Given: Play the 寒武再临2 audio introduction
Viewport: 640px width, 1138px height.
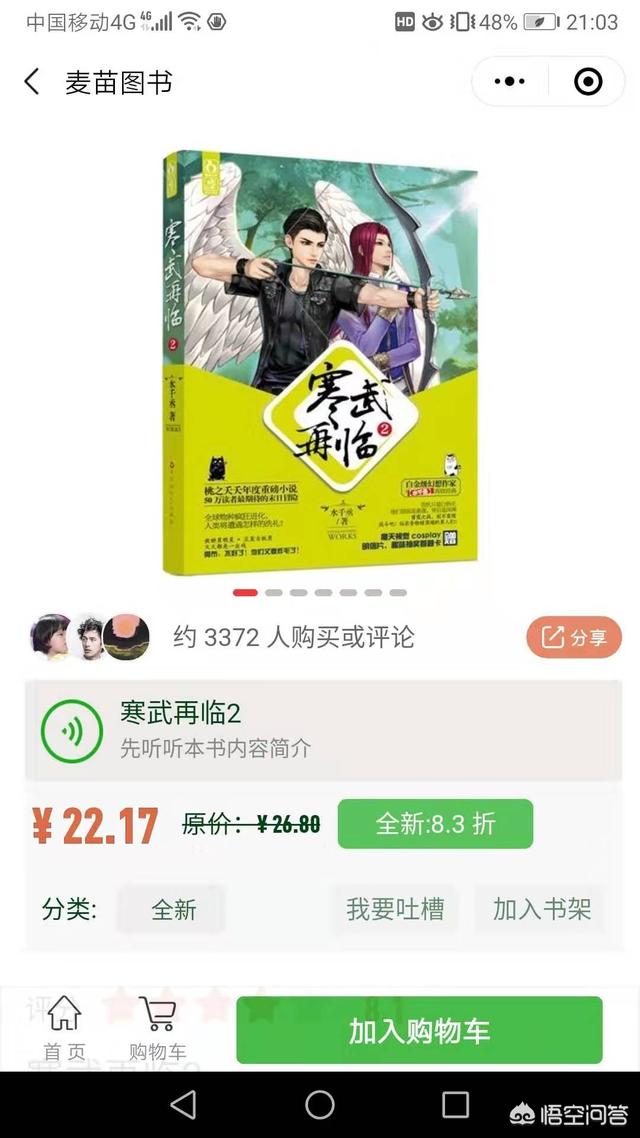Looking at the screenshot, I should point(72,730).
